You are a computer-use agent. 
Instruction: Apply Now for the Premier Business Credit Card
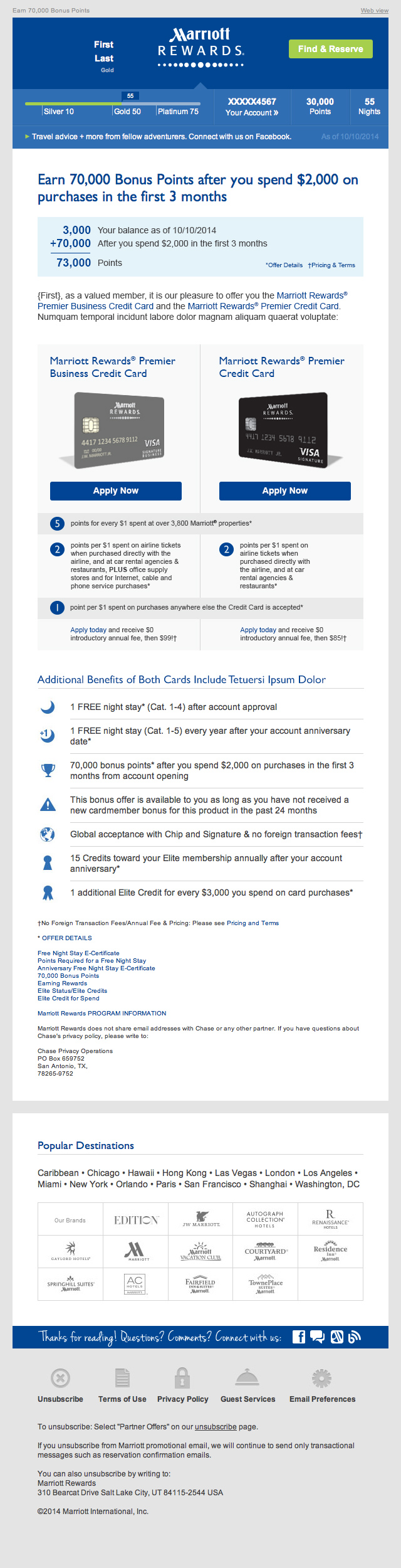click(x=116, y=491)
